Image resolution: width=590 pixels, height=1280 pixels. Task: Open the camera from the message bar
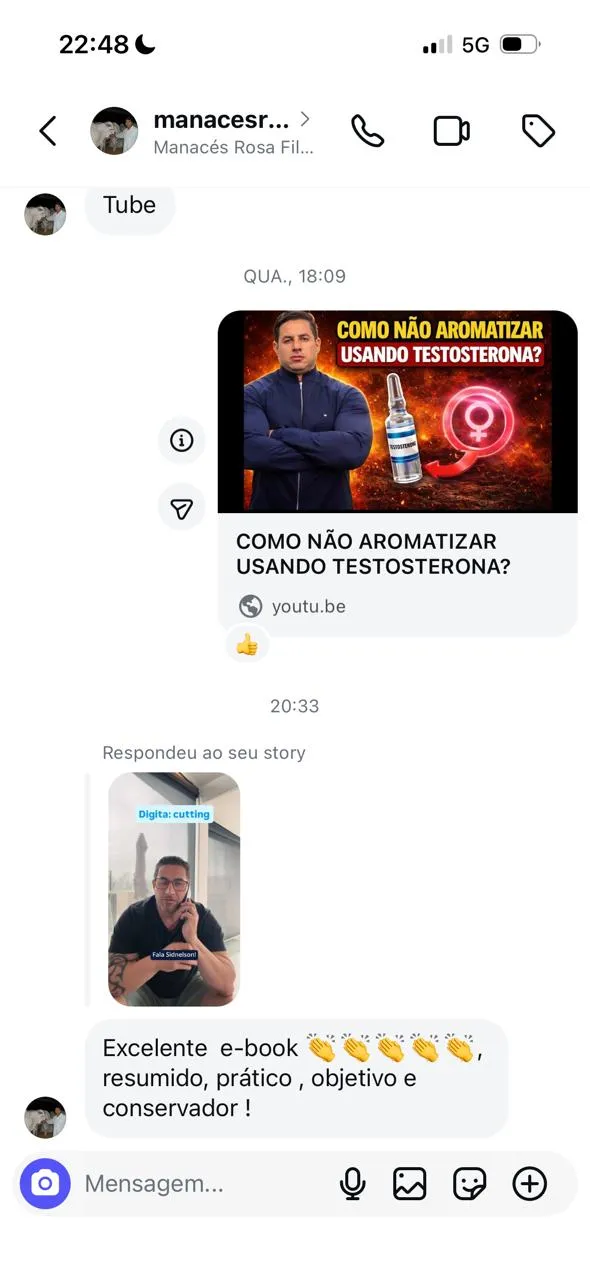(45, 1184)
